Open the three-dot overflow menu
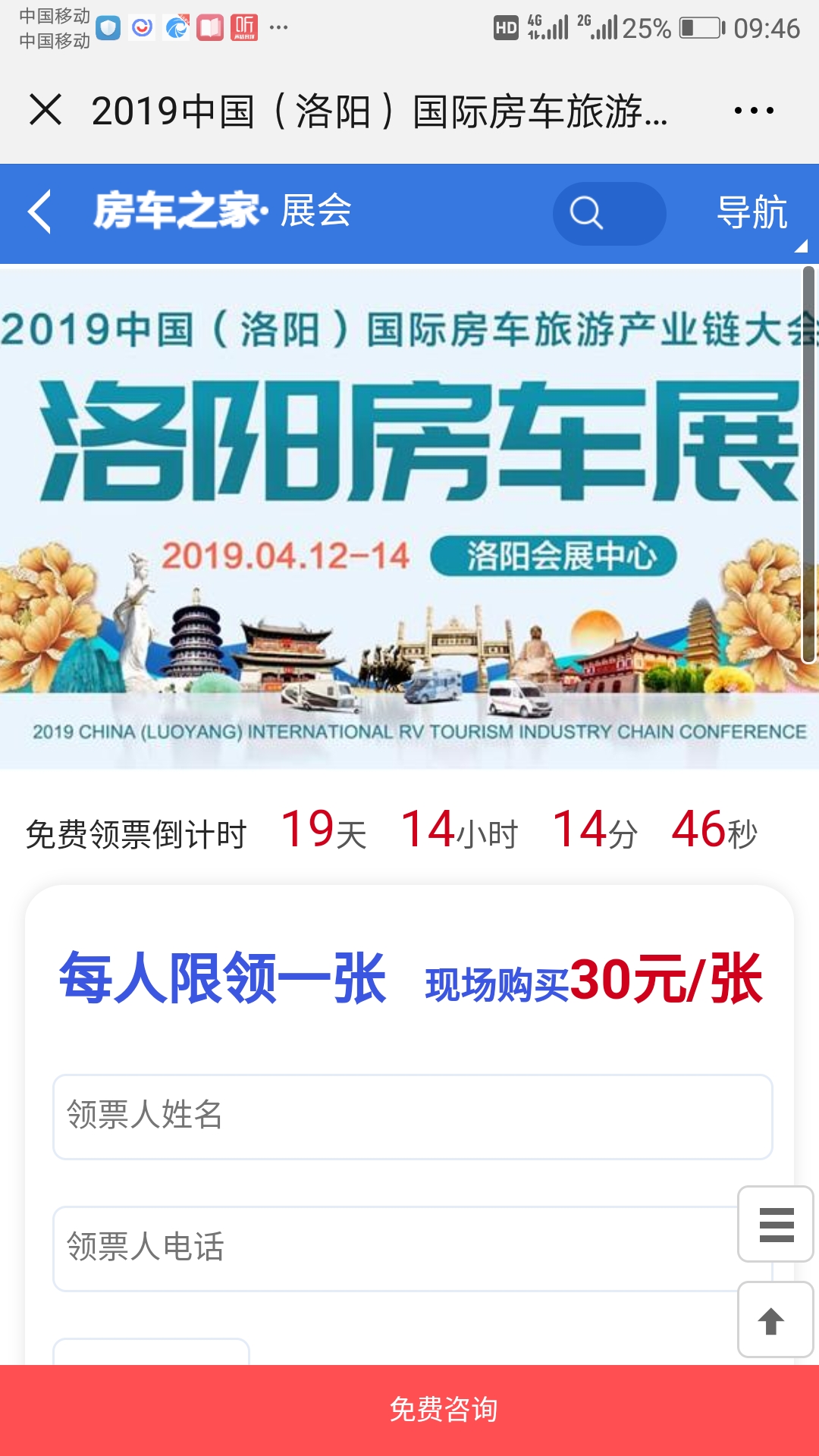819x1456 pixels. click(754, 111)
